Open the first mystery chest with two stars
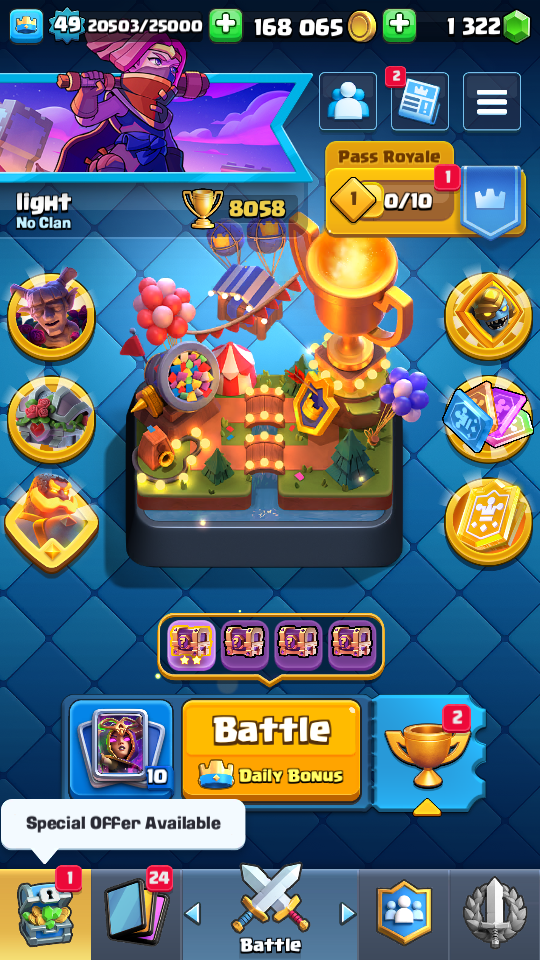The width and height of the screenshot is (540, 960). pyautogui.click(x=192, y=645)
